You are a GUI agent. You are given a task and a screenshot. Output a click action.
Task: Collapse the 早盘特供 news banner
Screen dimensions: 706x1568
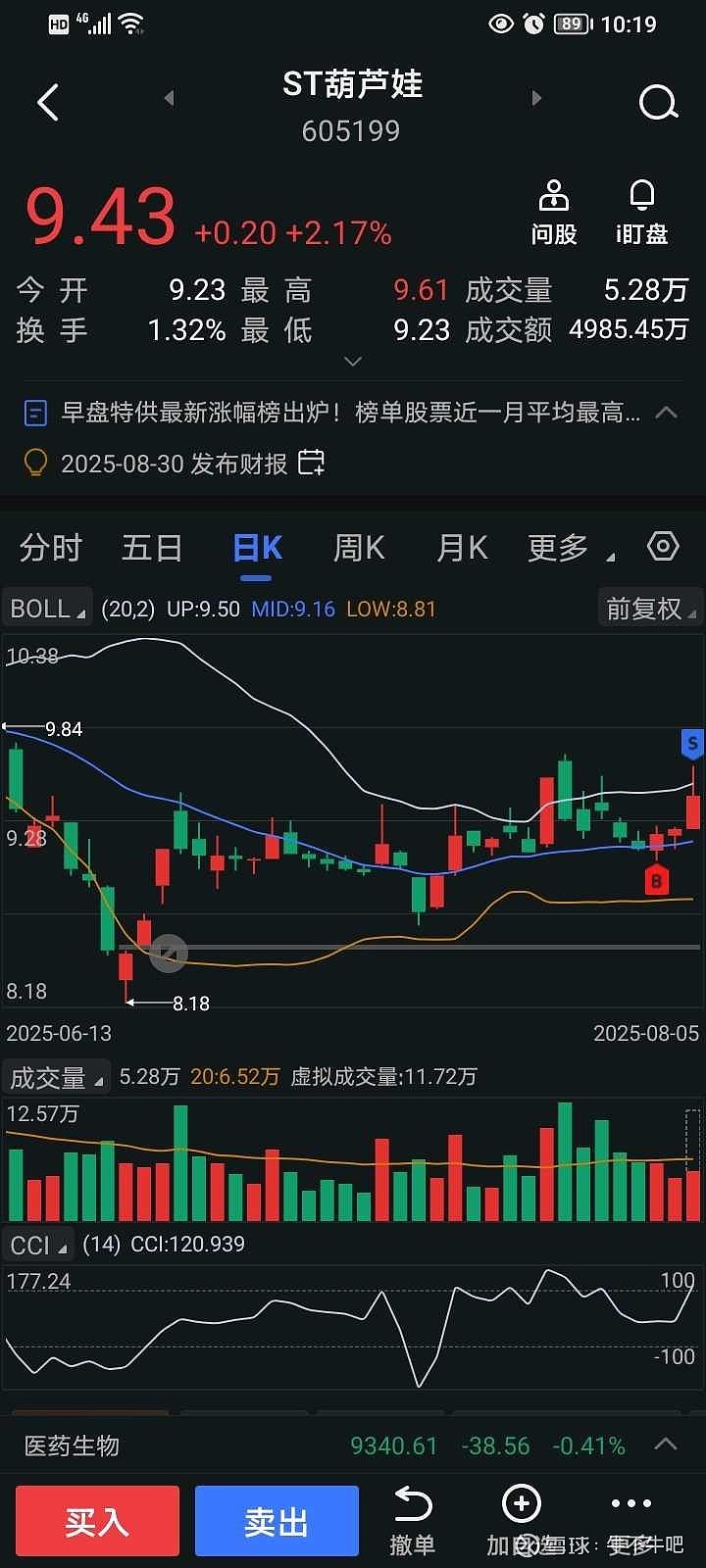666,413
